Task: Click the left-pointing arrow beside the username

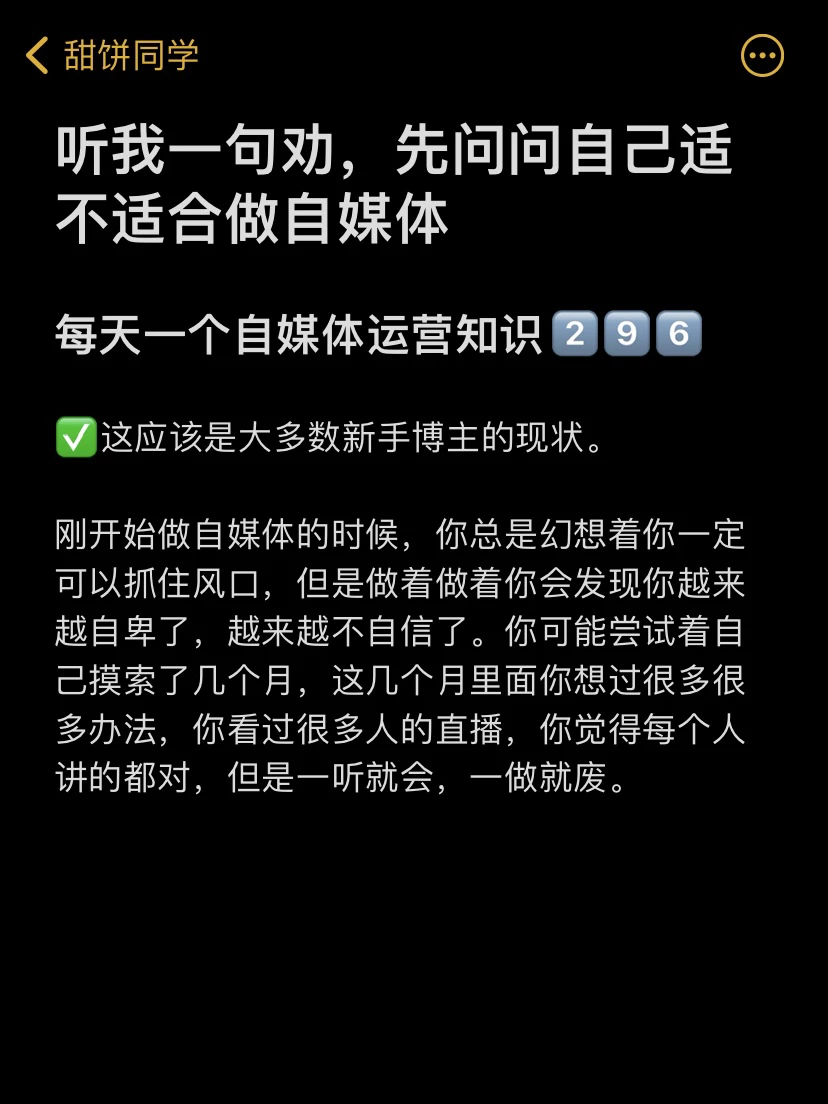Action: [x=37, y=57]
